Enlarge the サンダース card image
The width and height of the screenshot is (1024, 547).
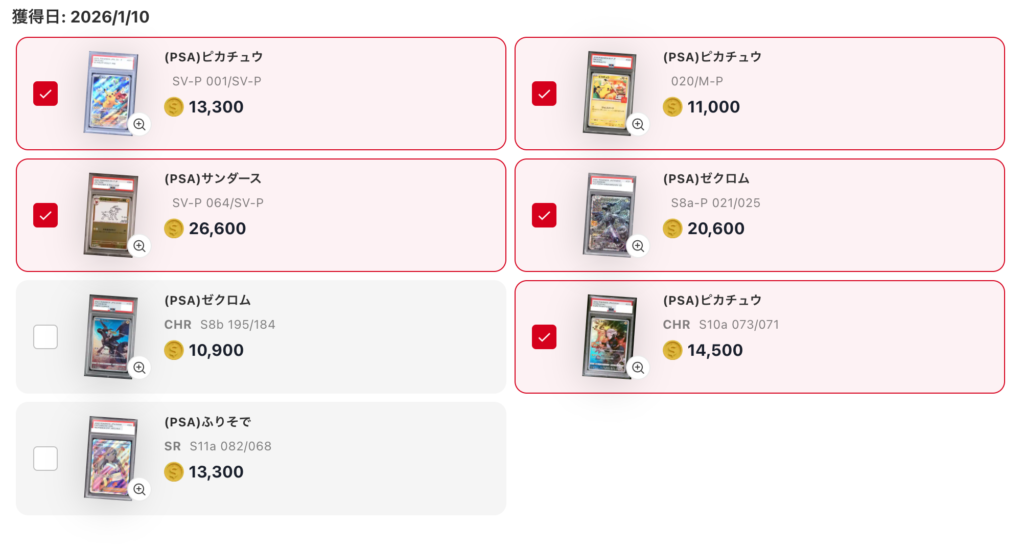[139, 246]
